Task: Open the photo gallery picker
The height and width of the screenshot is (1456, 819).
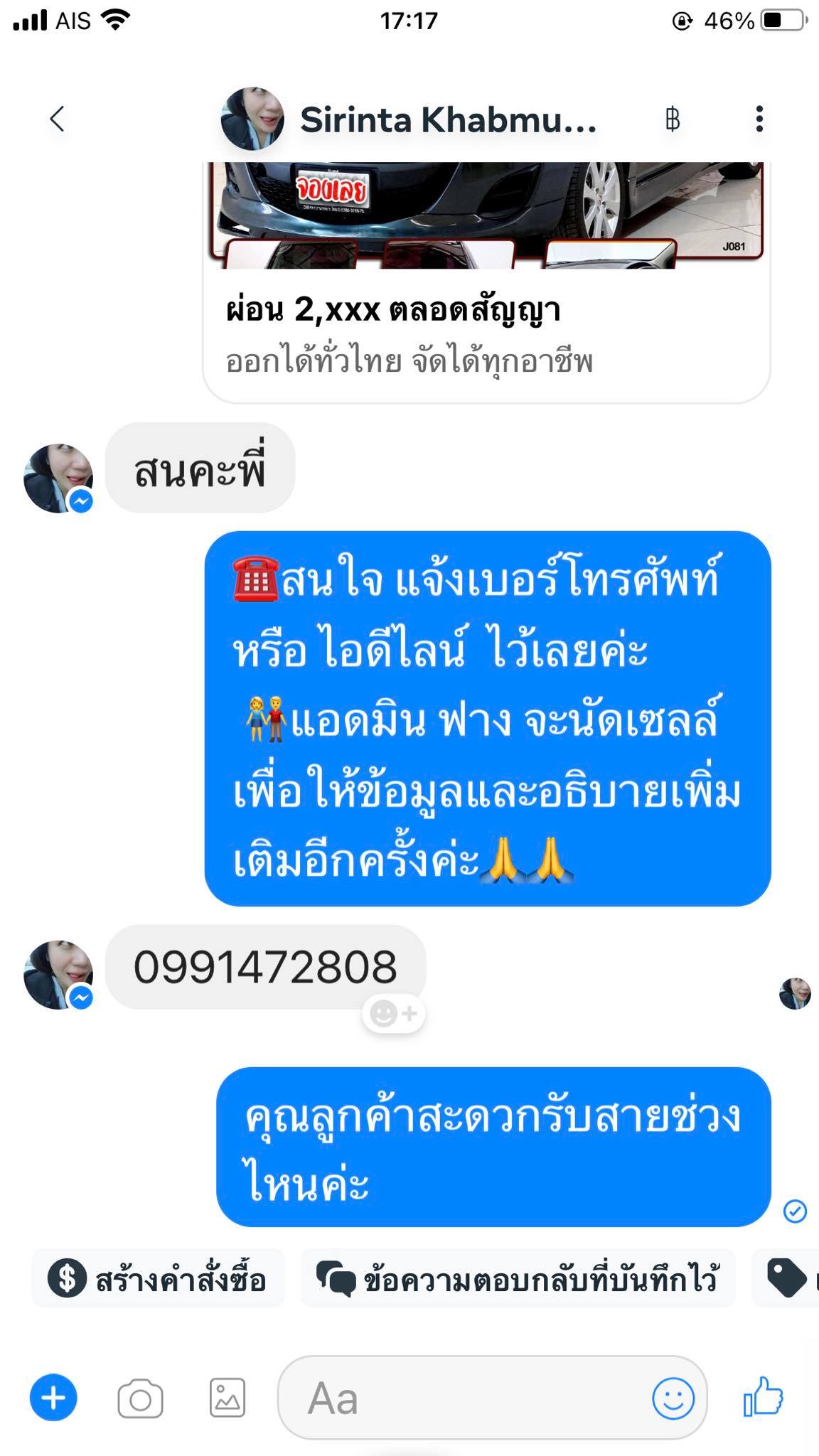Action: pos(227,1398)
